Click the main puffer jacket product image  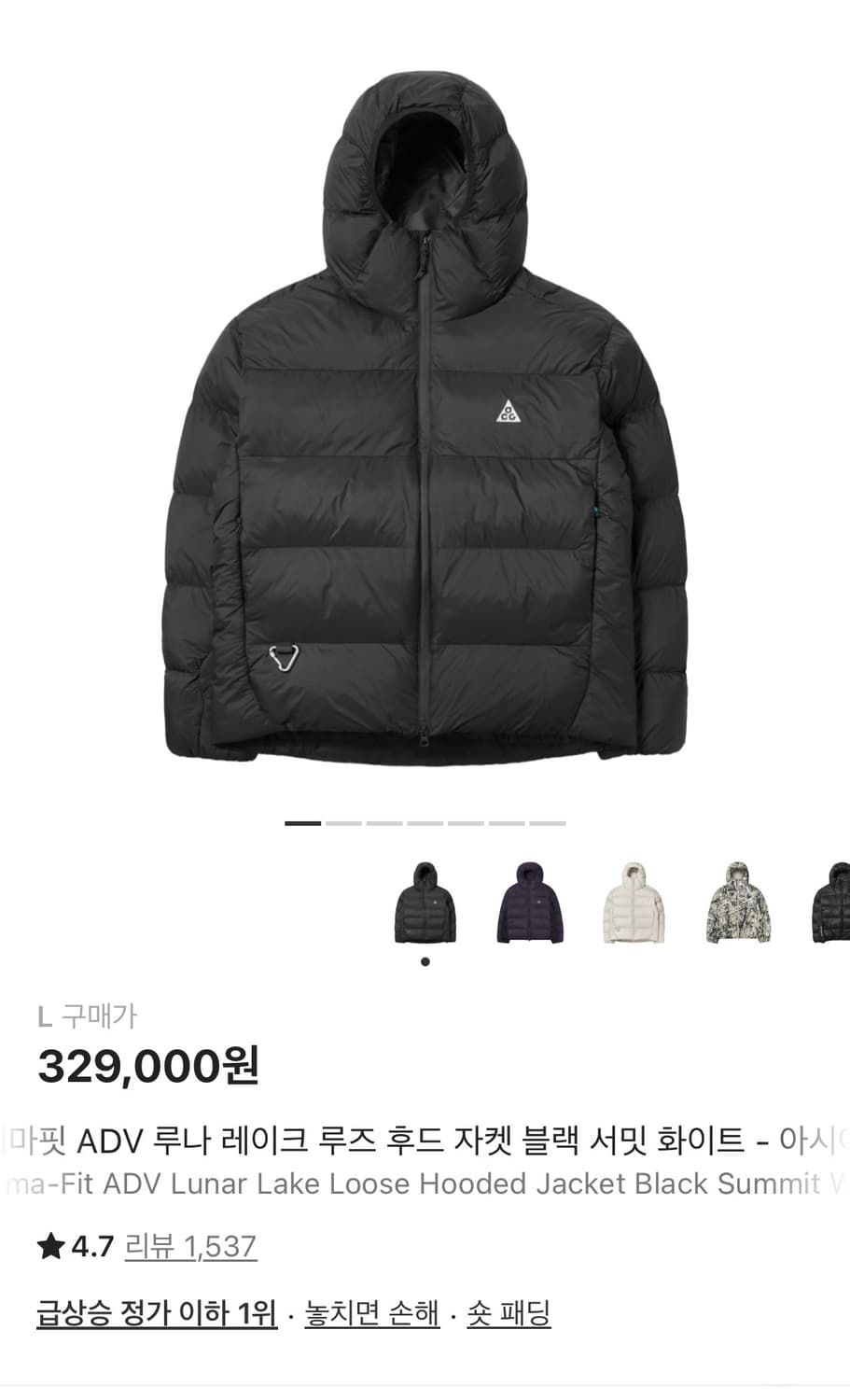pos(425,420)
